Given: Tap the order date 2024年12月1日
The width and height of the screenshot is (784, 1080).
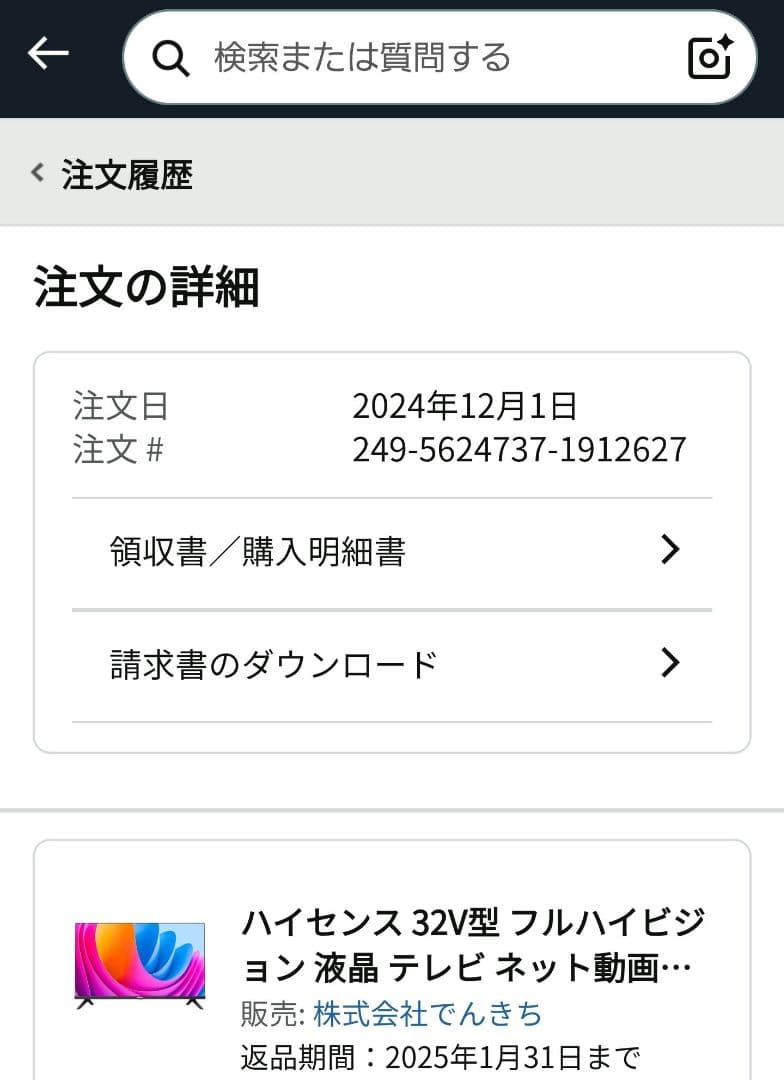Looking at the screenshot, I should coord(467,405).
